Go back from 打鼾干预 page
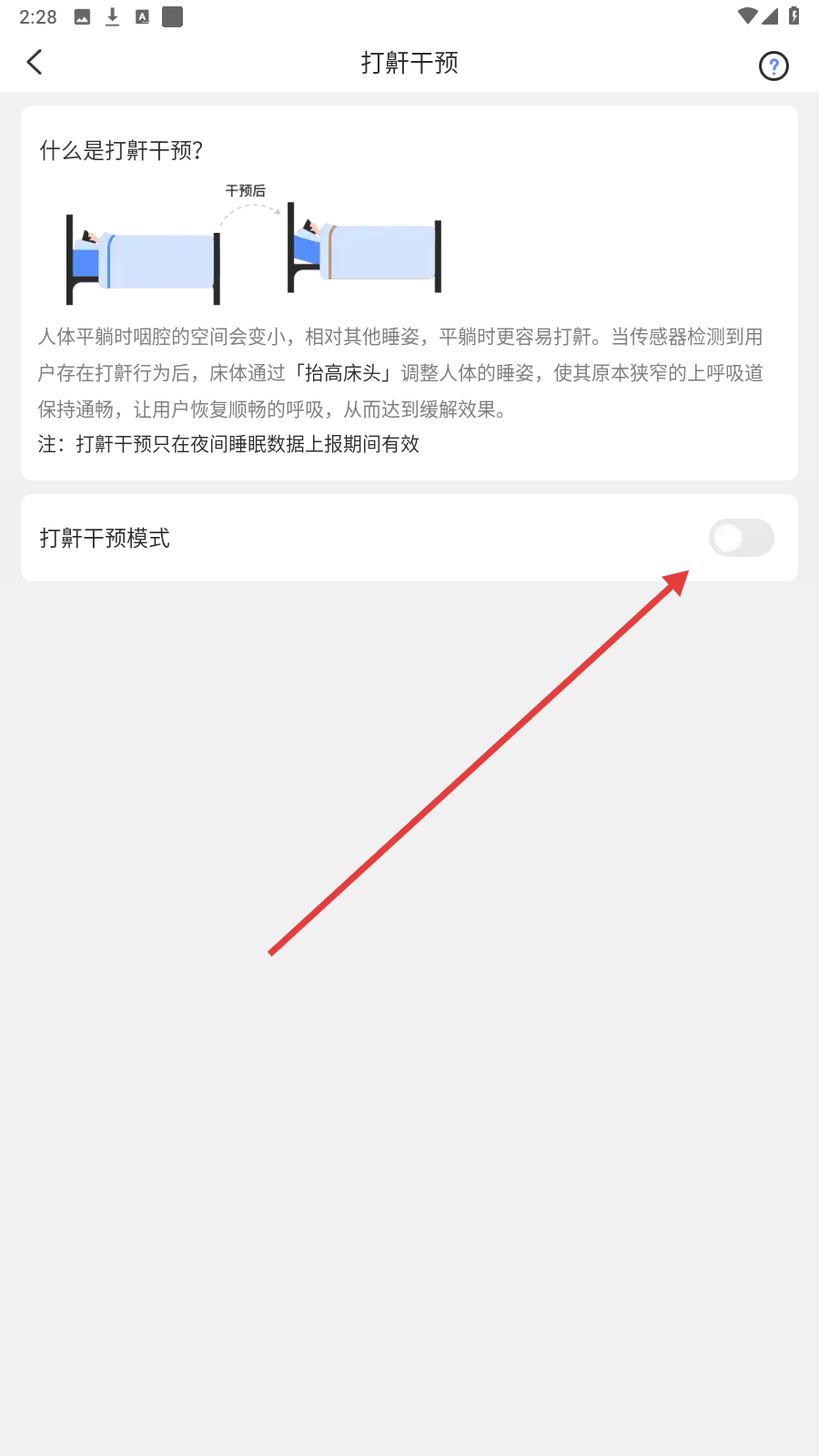819x1456 pixels. pyautogui.click(x=35, y=63)
